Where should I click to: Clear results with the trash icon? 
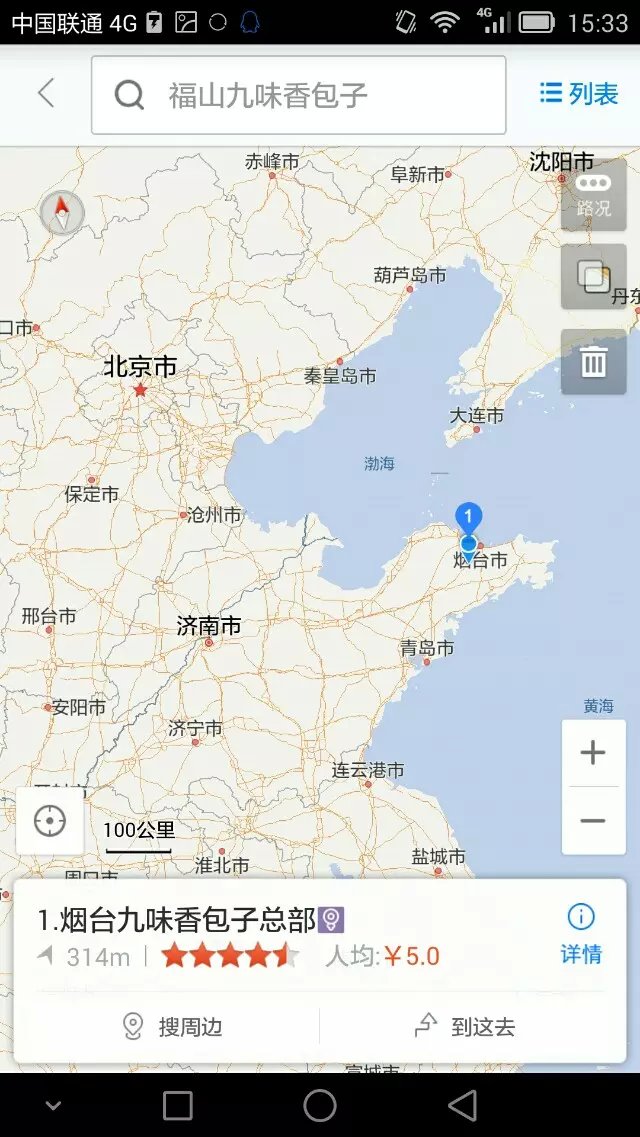pos(593,361)
